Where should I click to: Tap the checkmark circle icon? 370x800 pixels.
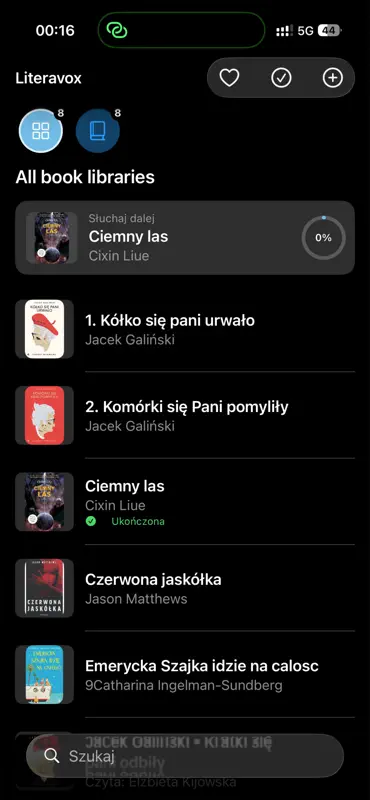click(281, 78)
